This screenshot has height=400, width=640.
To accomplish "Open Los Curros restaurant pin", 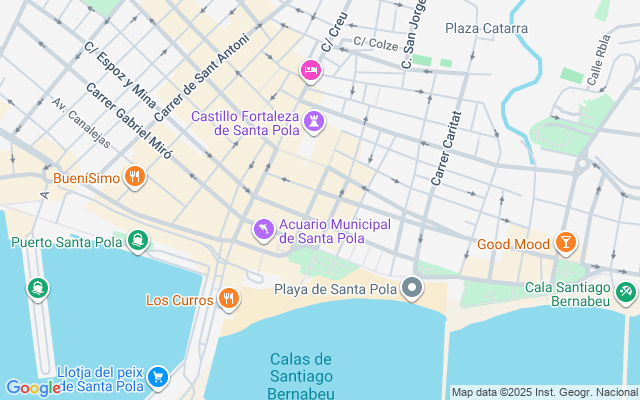I will tap(229, 298).
